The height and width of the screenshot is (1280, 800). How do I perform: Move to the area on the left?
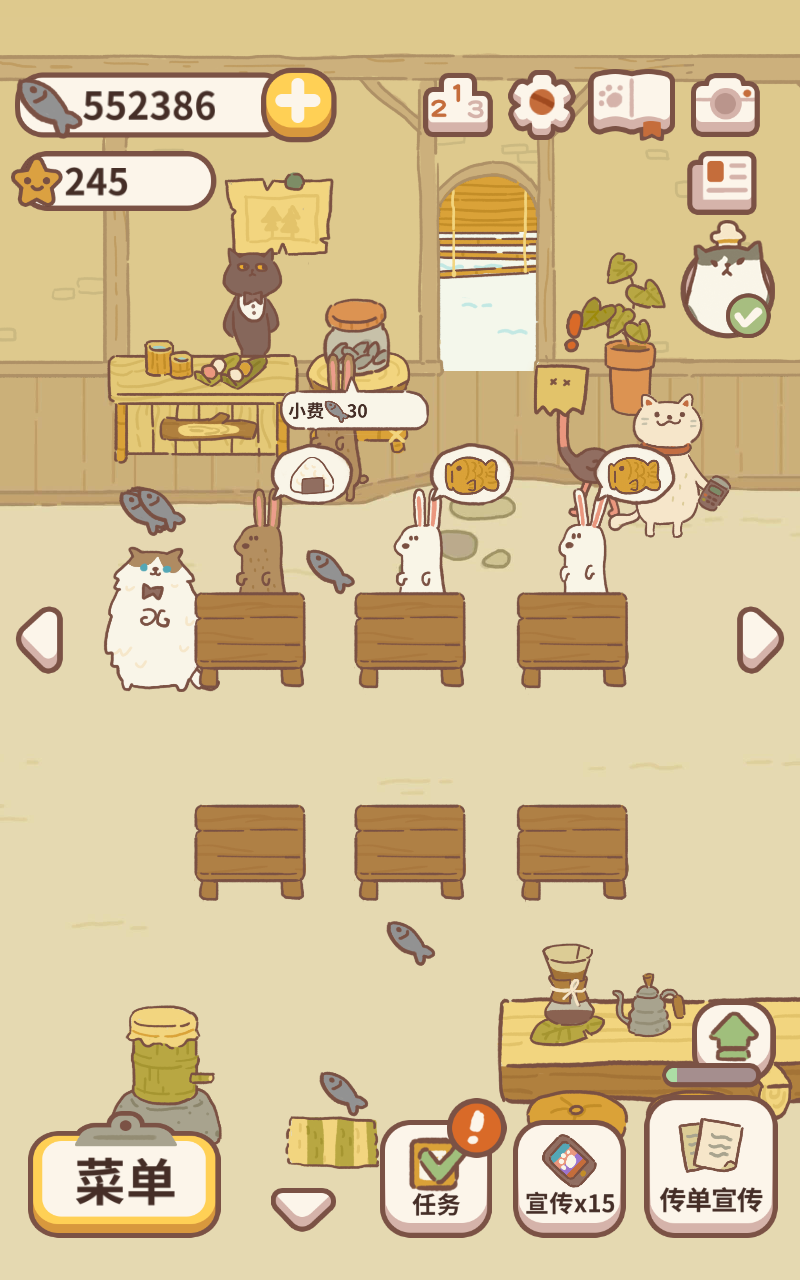40,639
